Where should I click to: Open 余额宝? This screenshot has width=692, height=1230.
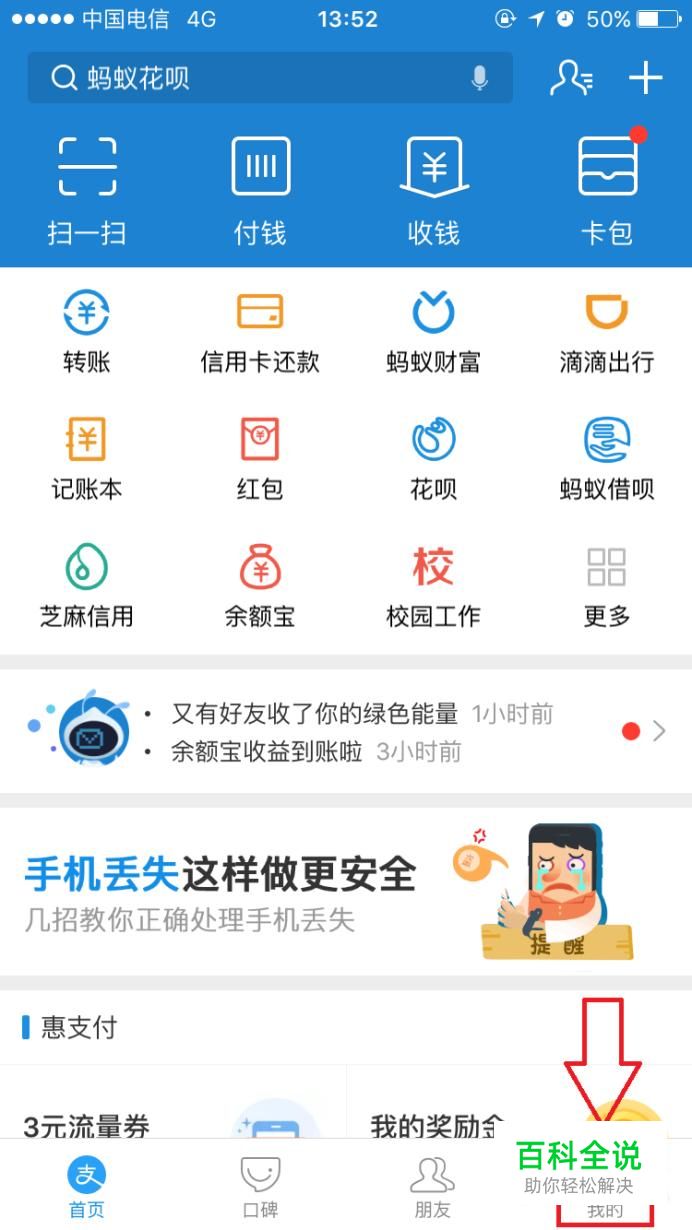coord(260,586)
